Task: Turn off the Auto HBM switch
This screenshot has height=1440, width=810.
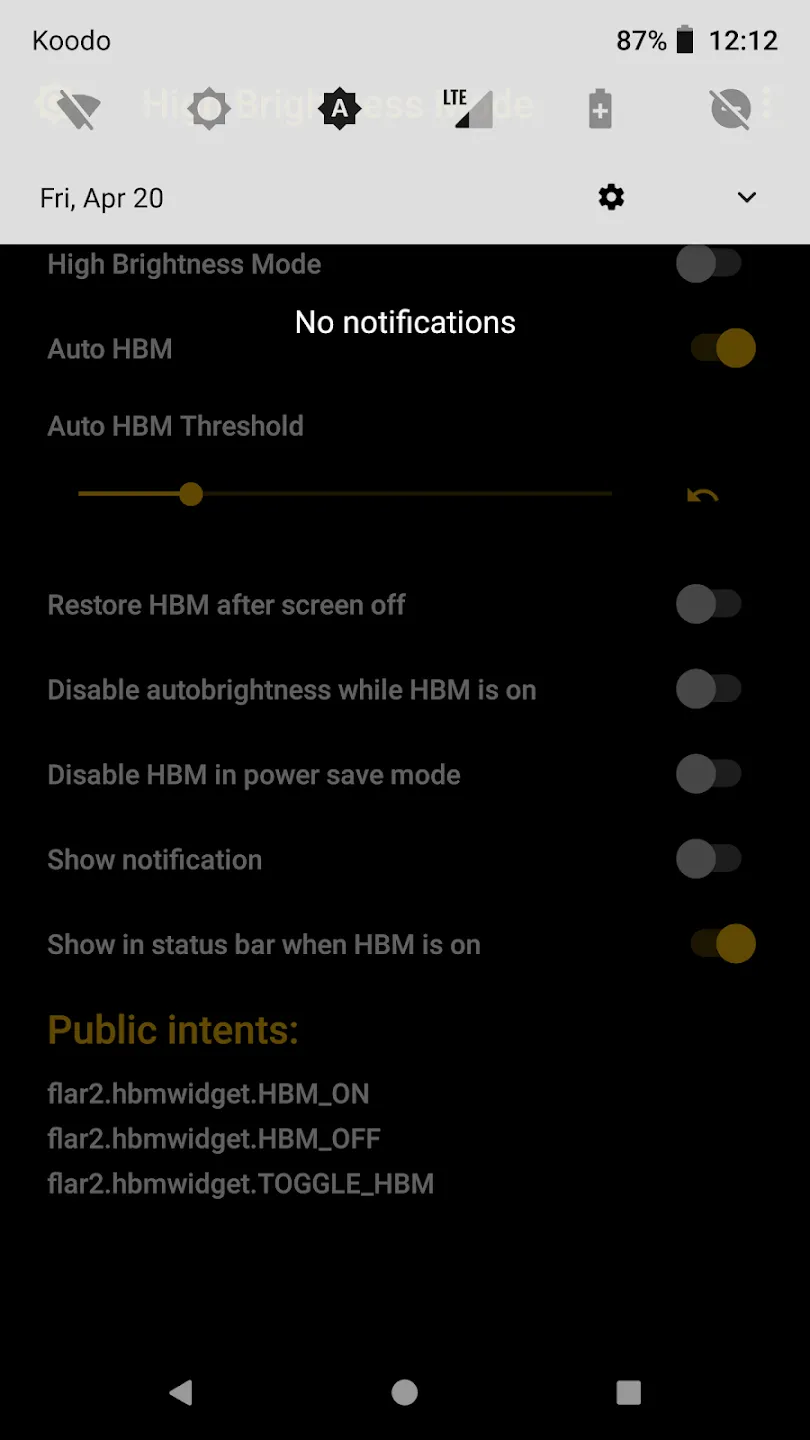Action: pyautogui.click(x=722, y=348)
